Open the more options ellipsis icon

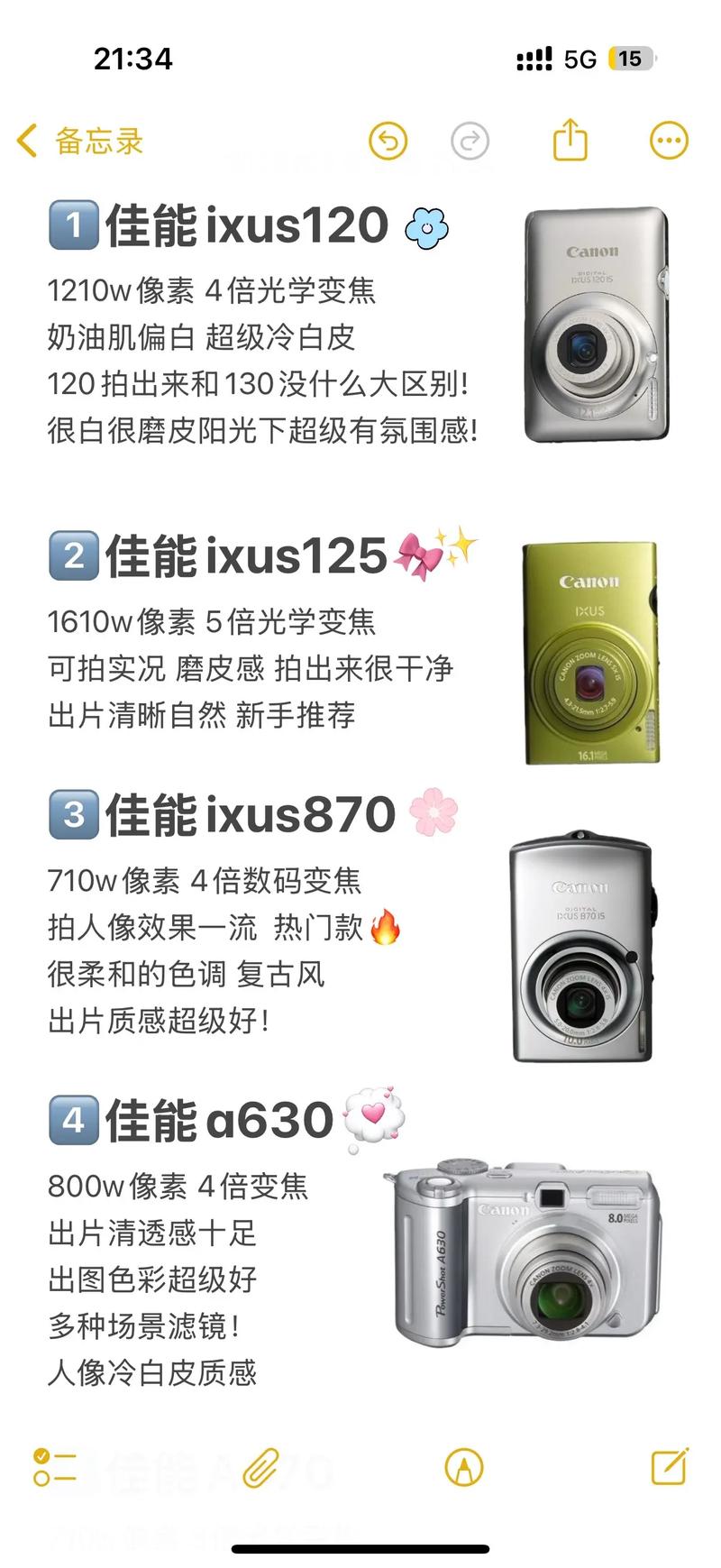tap(668, 141)
